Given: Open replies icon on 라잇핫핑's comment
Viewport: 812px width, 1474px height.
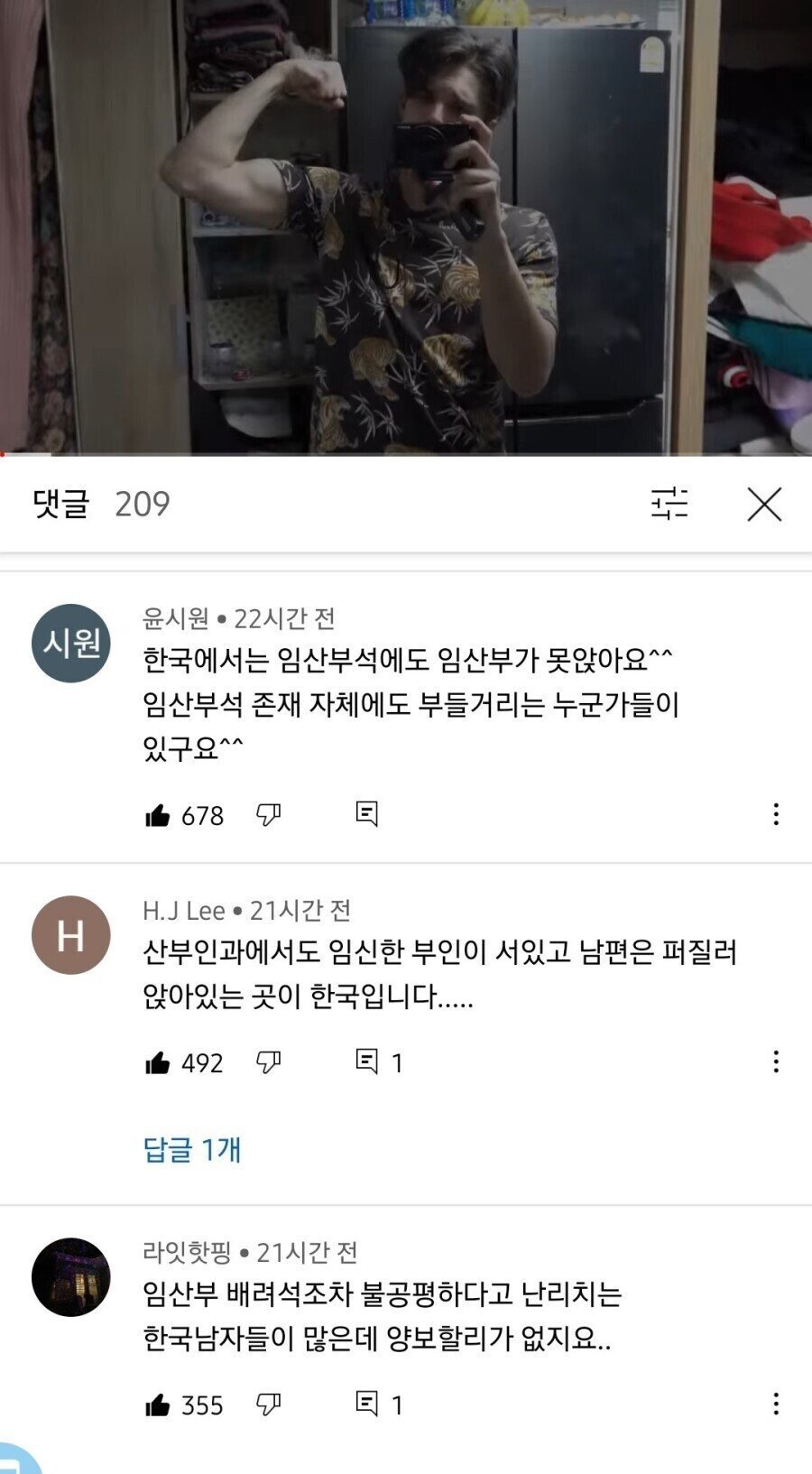Looking at the screenshot, I should (x=367, y=1404).
